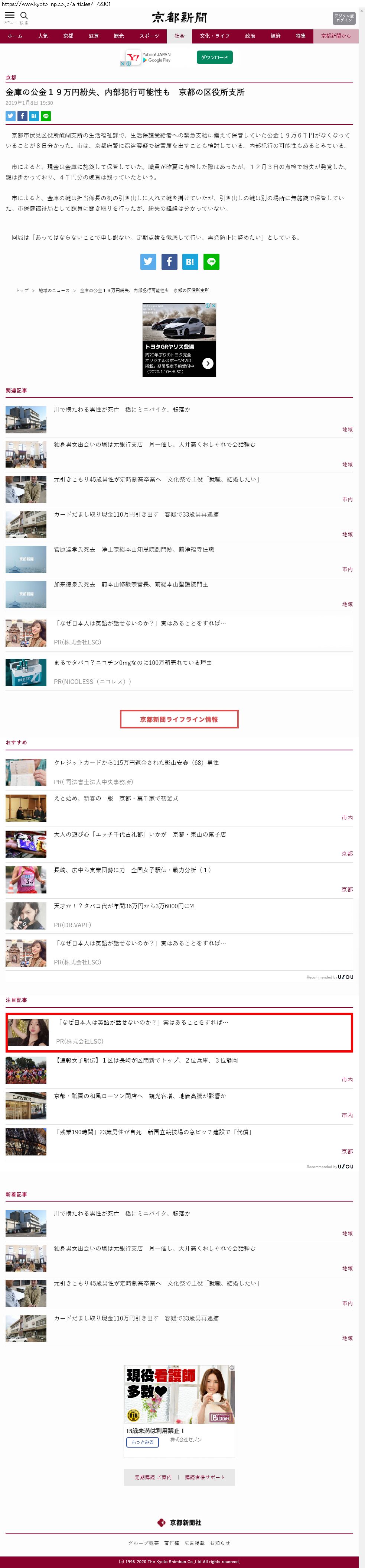Tap the ダウンロード ad button
The image size is (365, 1568).
(214, 57)
